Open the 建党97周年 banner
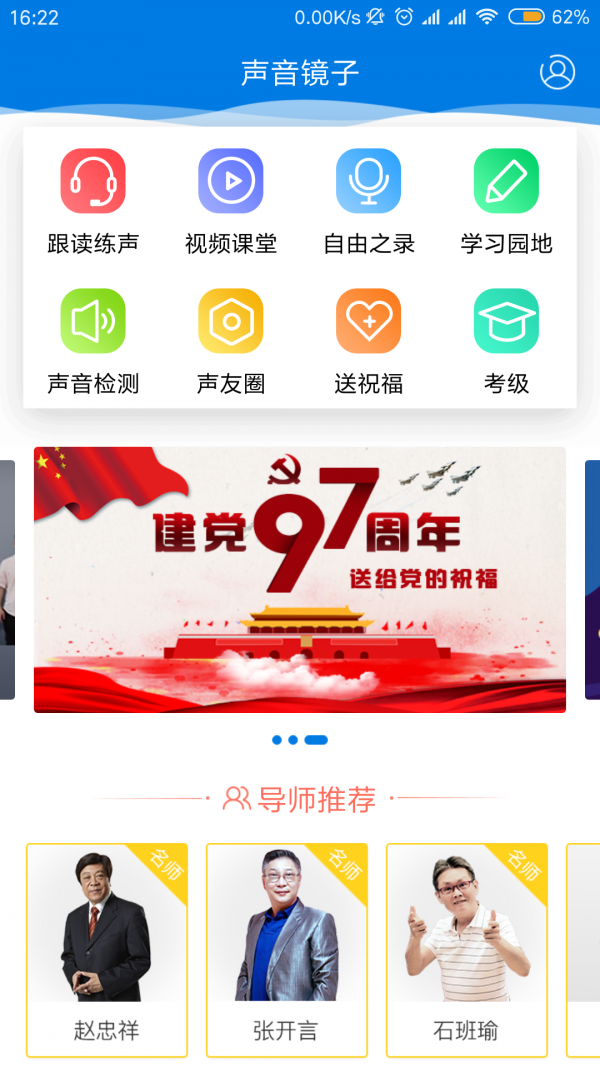The height and width of the screenshot is (1067, 600). click(300, 579)
